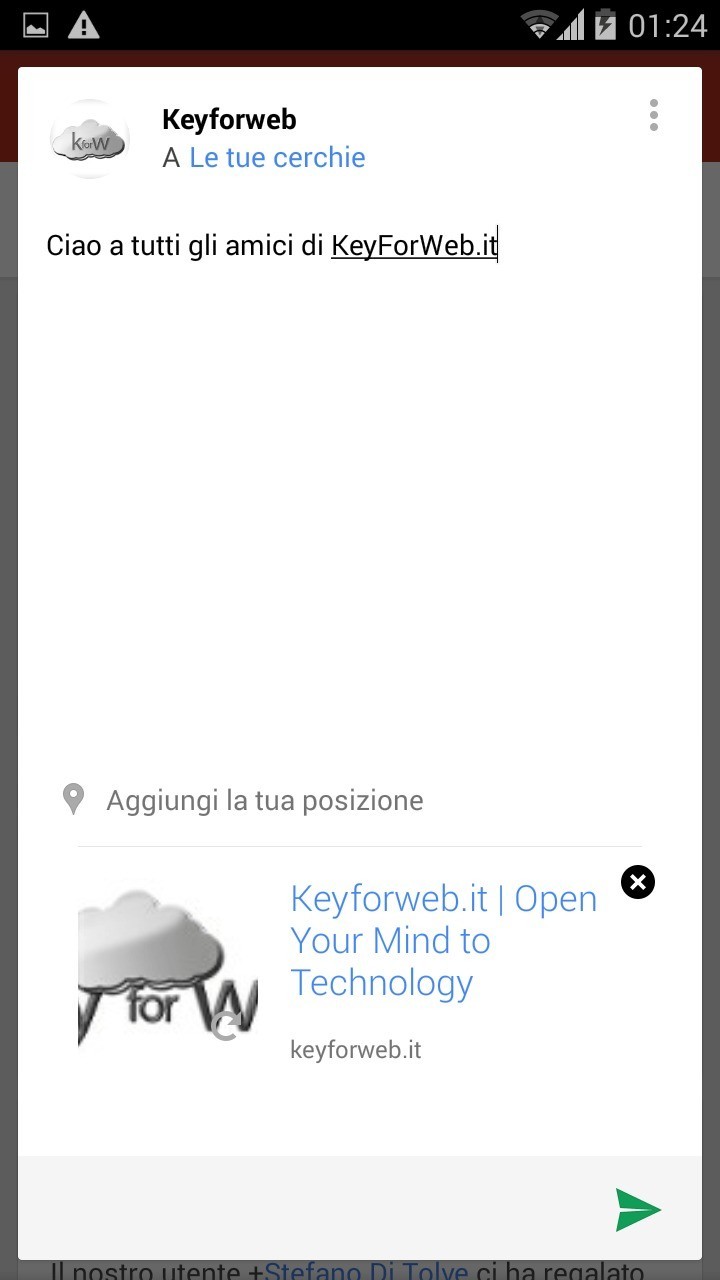This screenshot has width=720, height=1280.
Task: Remove the link preview with the X button
Action: (637, 882)
